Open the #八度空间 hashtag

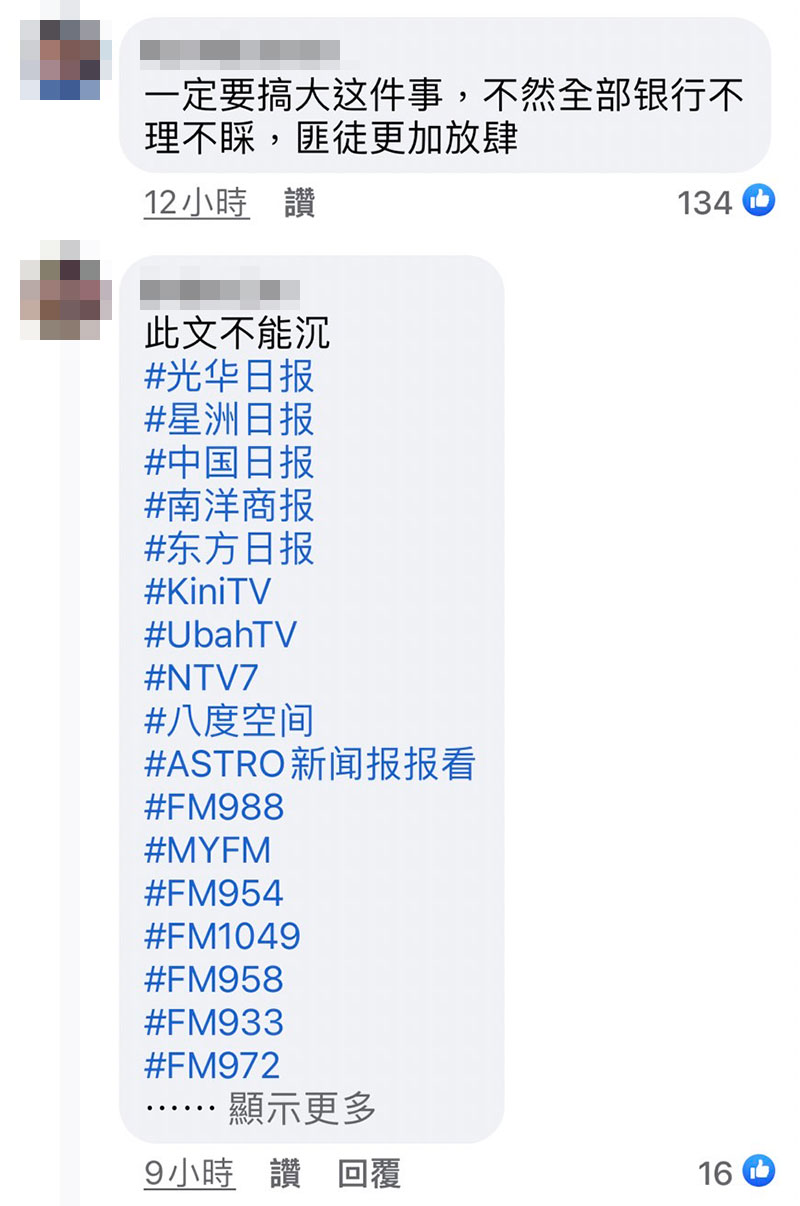coord(229,721)
